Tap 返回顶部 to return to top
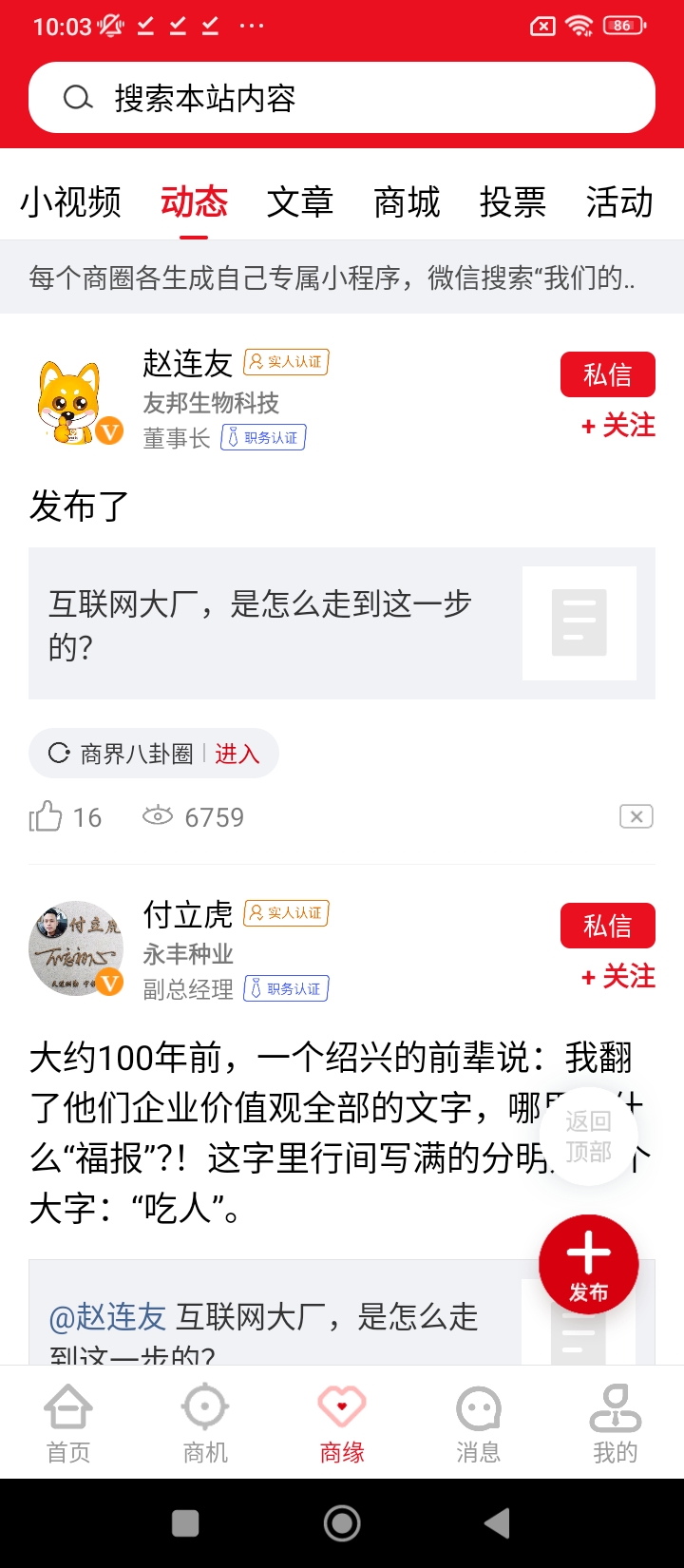This screenshot has width=684, height=1568. (588, 1137)
